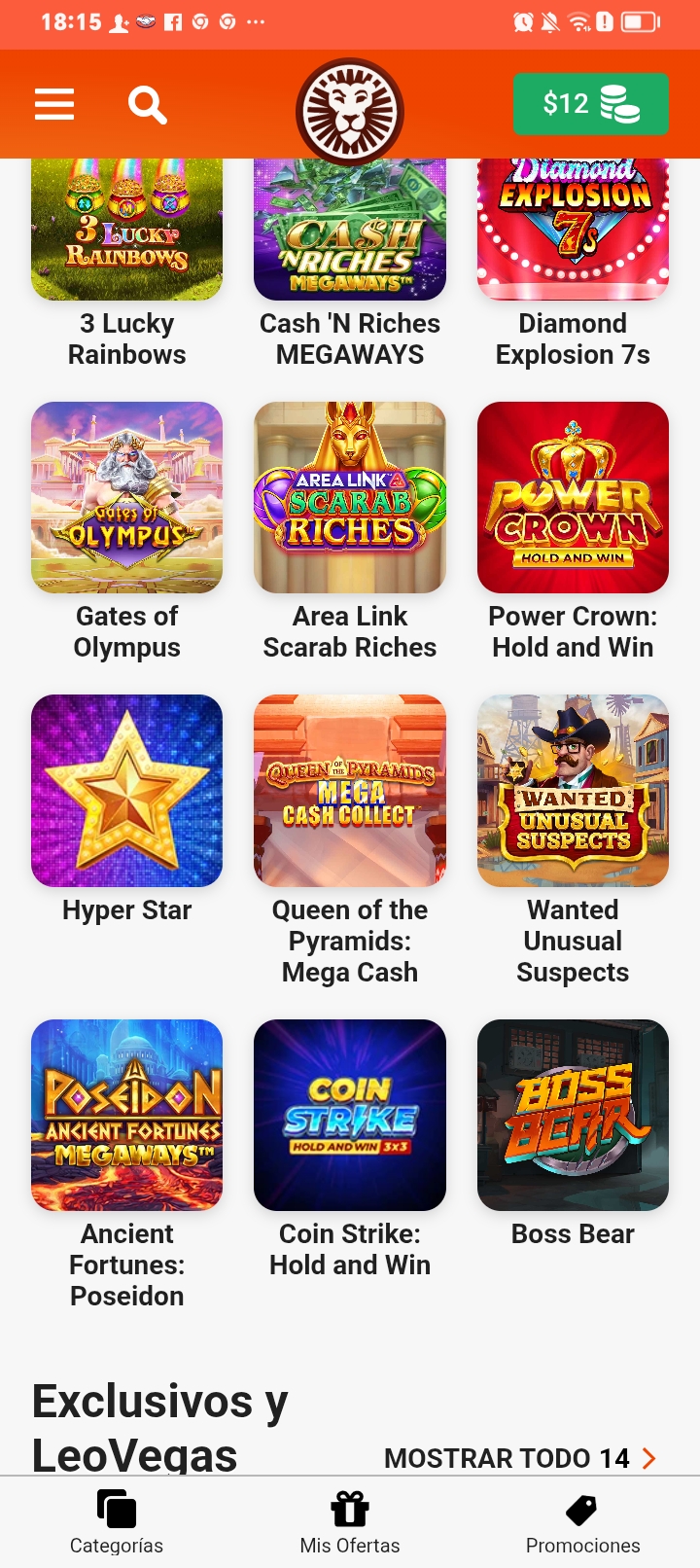Image resolution: width=700 pixels, height=1568 pixels.
Task: Select Power Crown: Hold and Win
Action: (573, 498)
